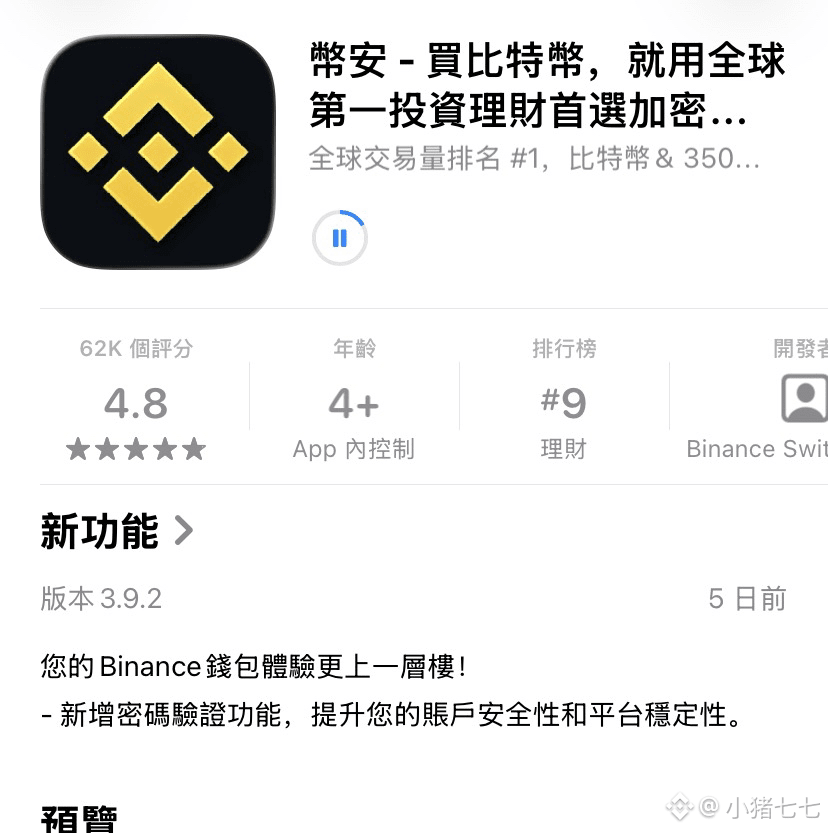The image size is (828, 833).
Task: Open the 新功能 version history
Action: tap(116, 531)
